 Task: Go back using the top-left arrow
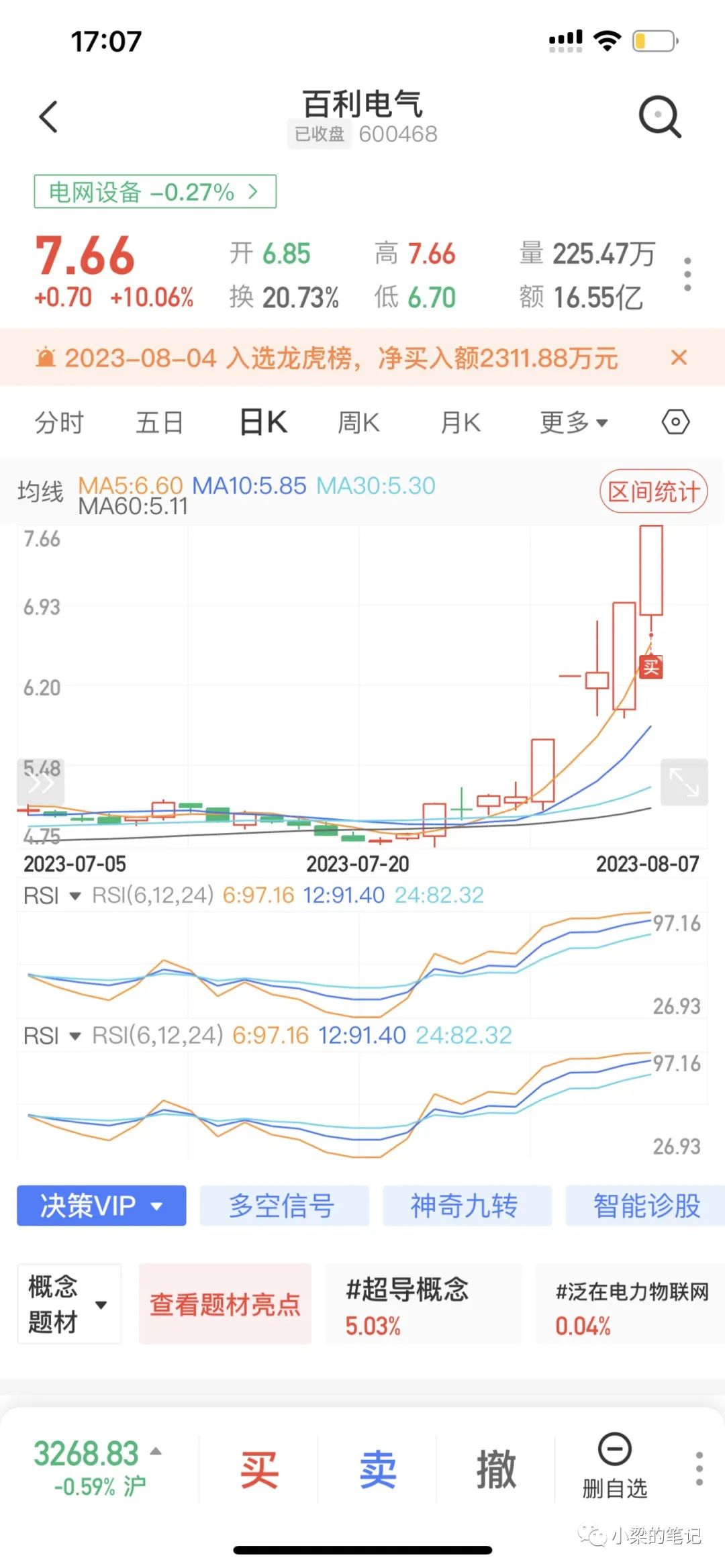pos(49,117)
